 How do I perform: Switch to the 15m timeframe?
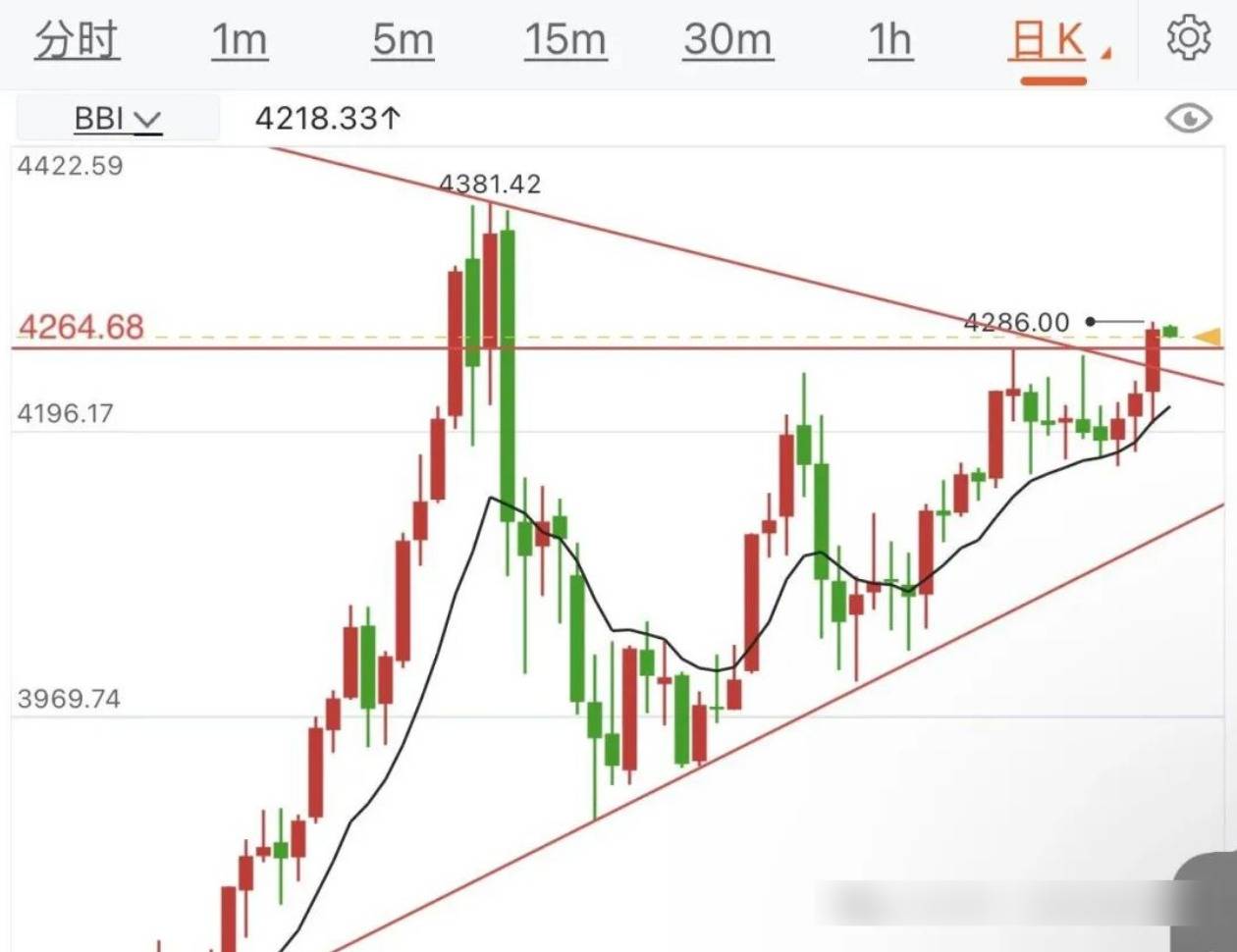click(x=565, y=41)
